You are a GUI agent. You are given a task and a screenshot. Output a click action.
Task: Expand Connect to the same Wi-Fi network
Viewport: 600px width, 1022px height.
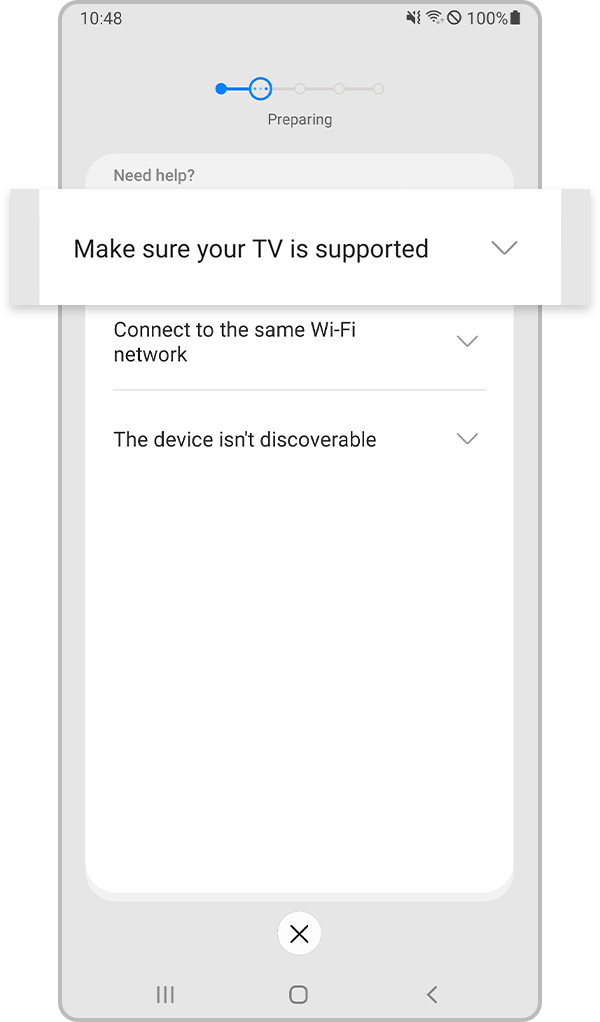[467, 341]
